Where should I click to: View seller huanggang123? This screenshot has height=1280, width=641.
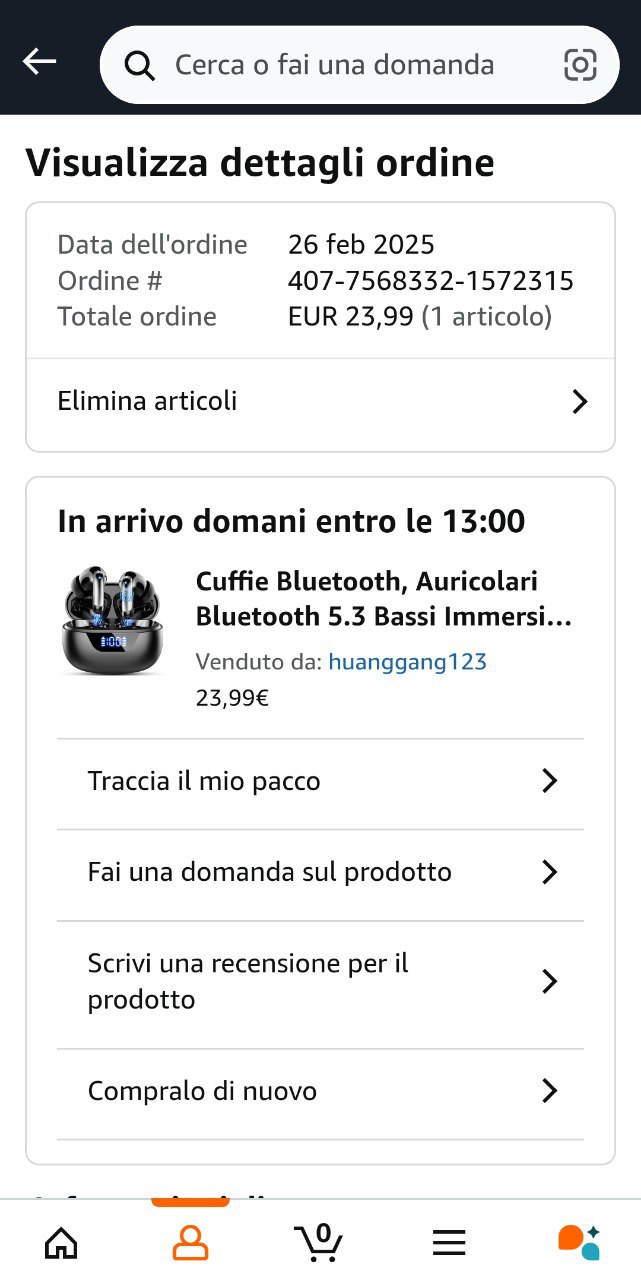click(407, 662)
